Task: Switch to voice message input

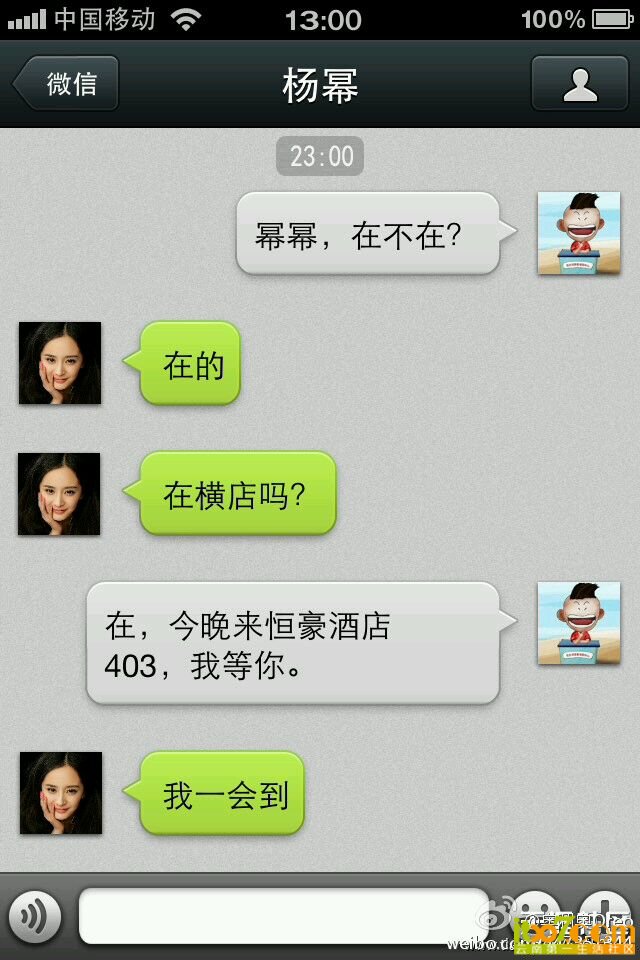Action: pyautogui.click(x=36, y=915)
